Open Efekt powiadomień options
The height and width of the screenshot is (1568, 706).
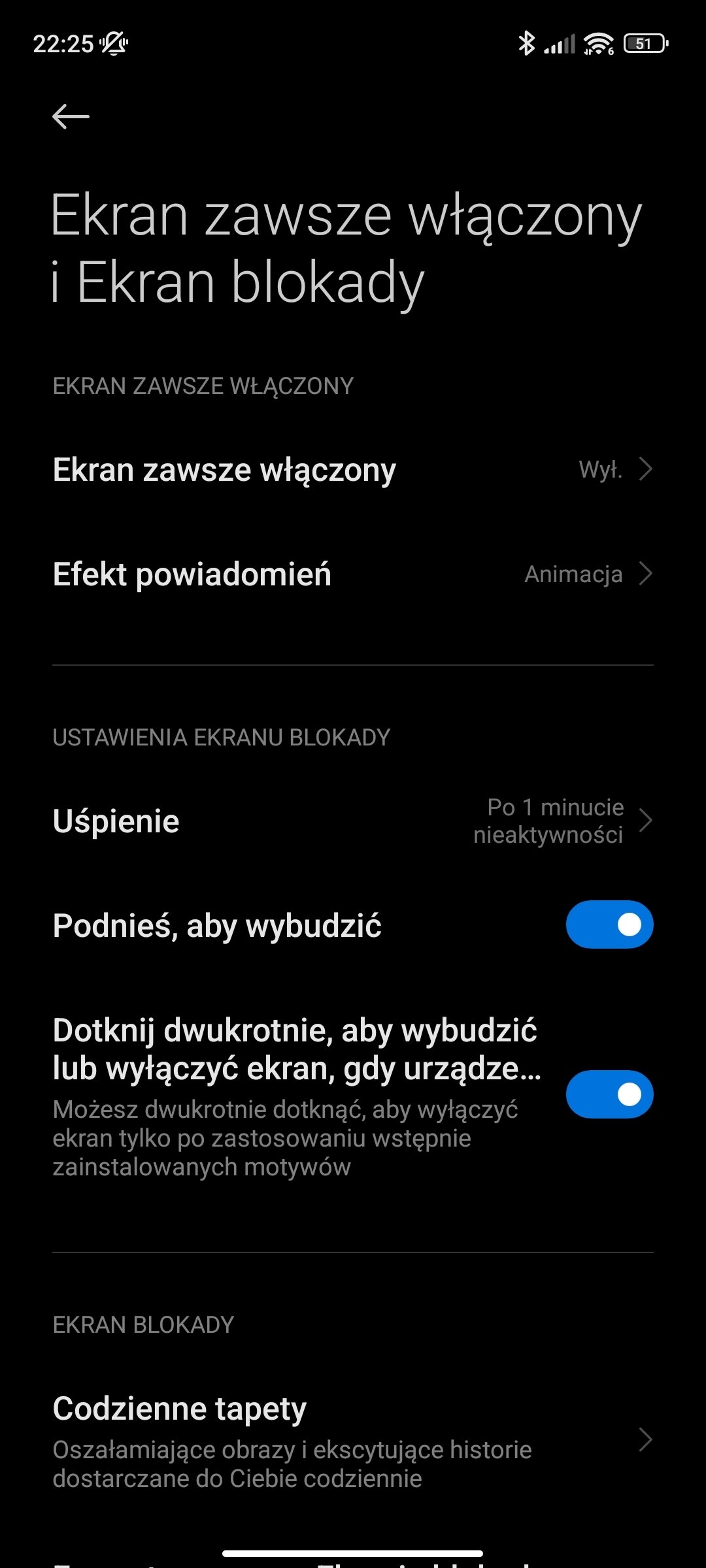353,574
